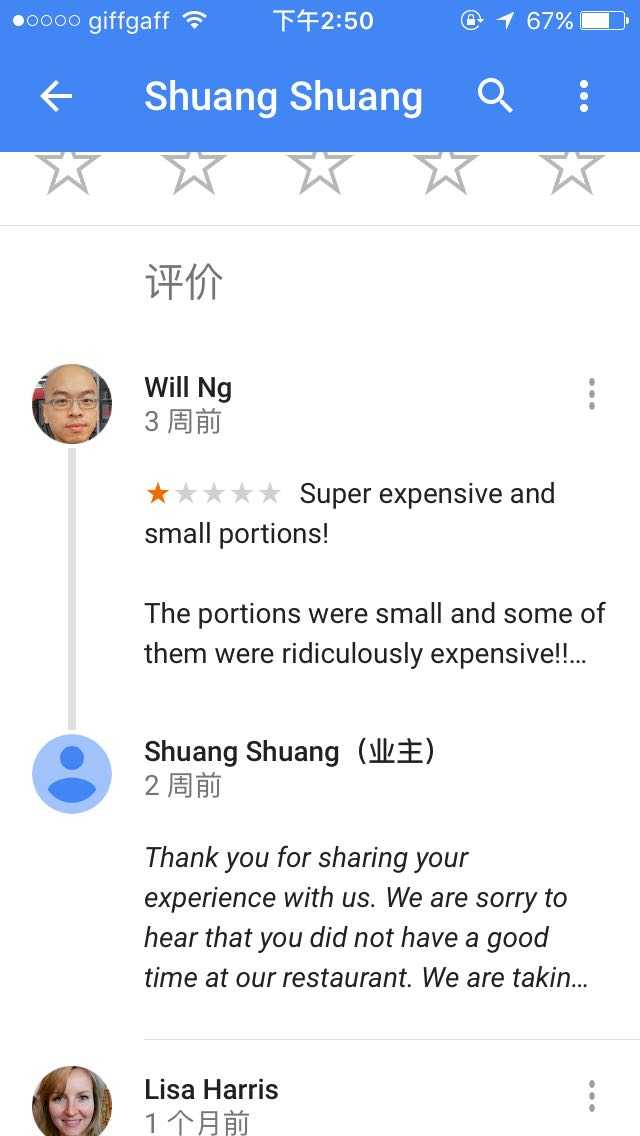Open the header overflow menu
Viewport: 640px width, 1136px height.
tap(584, 97)
